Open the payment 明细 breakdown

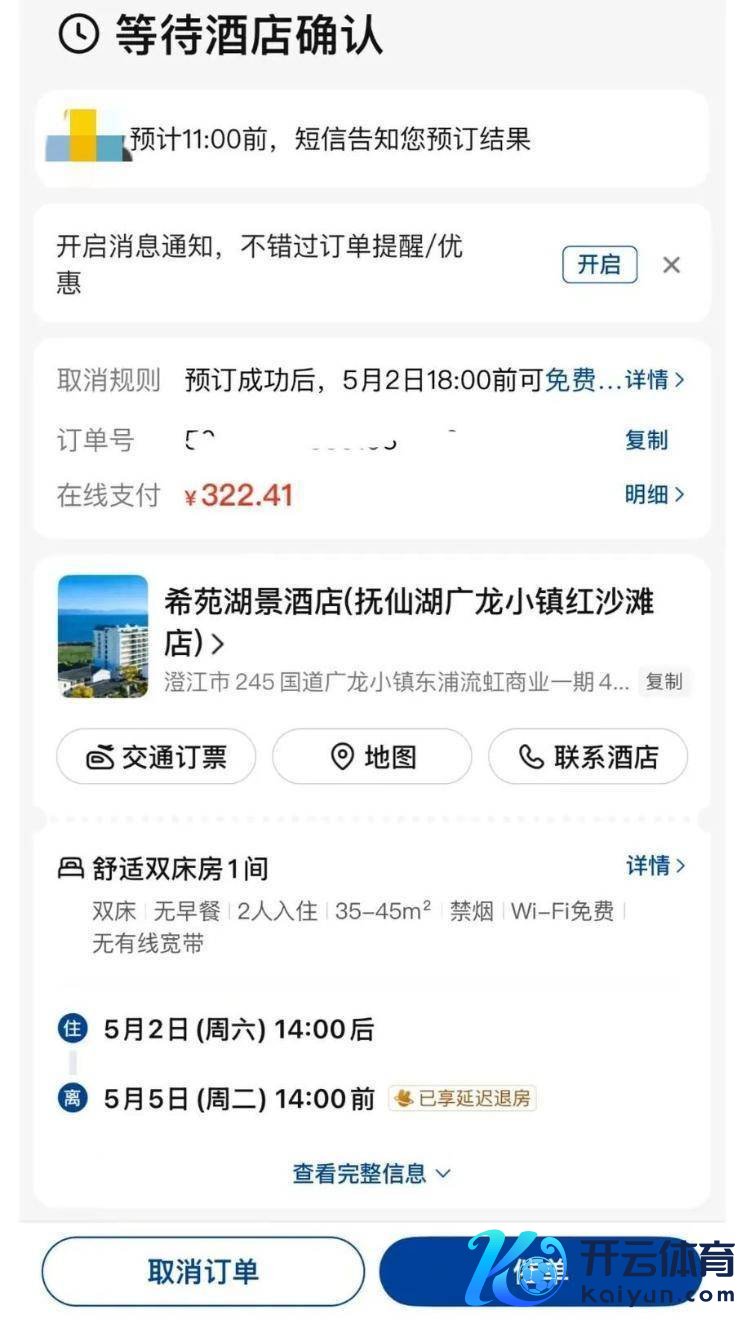point(655,494)
